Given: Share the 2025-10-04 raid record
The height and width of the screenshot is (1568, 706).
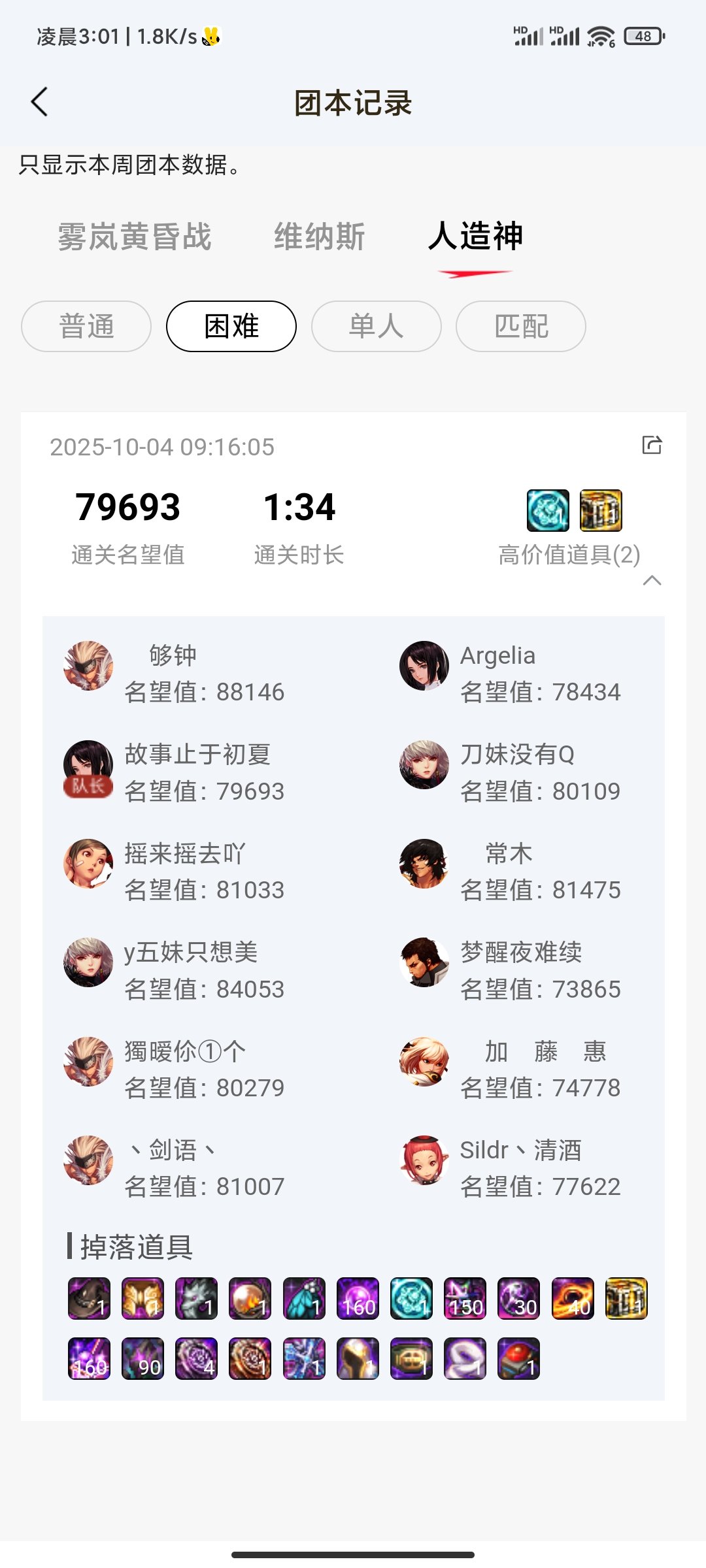Looking at the screenshot, I should 652,445.
